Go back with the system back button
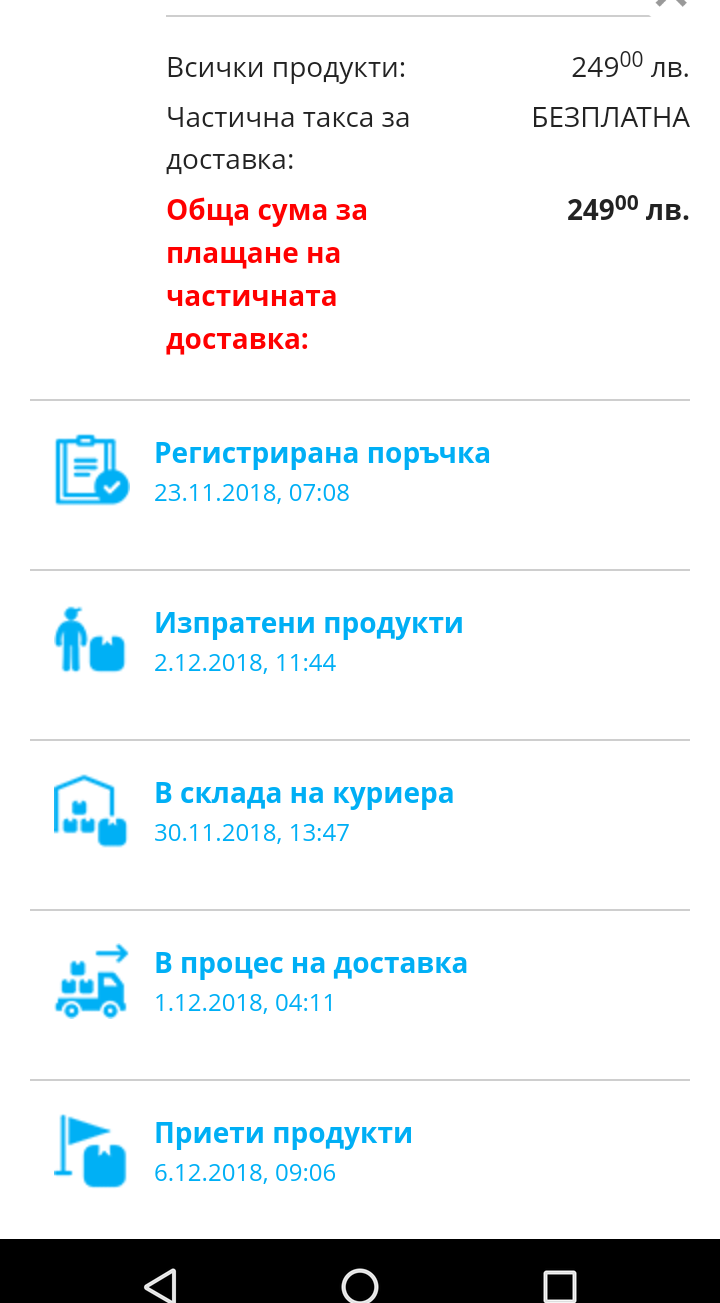720x1303 pixels. 160,1283
